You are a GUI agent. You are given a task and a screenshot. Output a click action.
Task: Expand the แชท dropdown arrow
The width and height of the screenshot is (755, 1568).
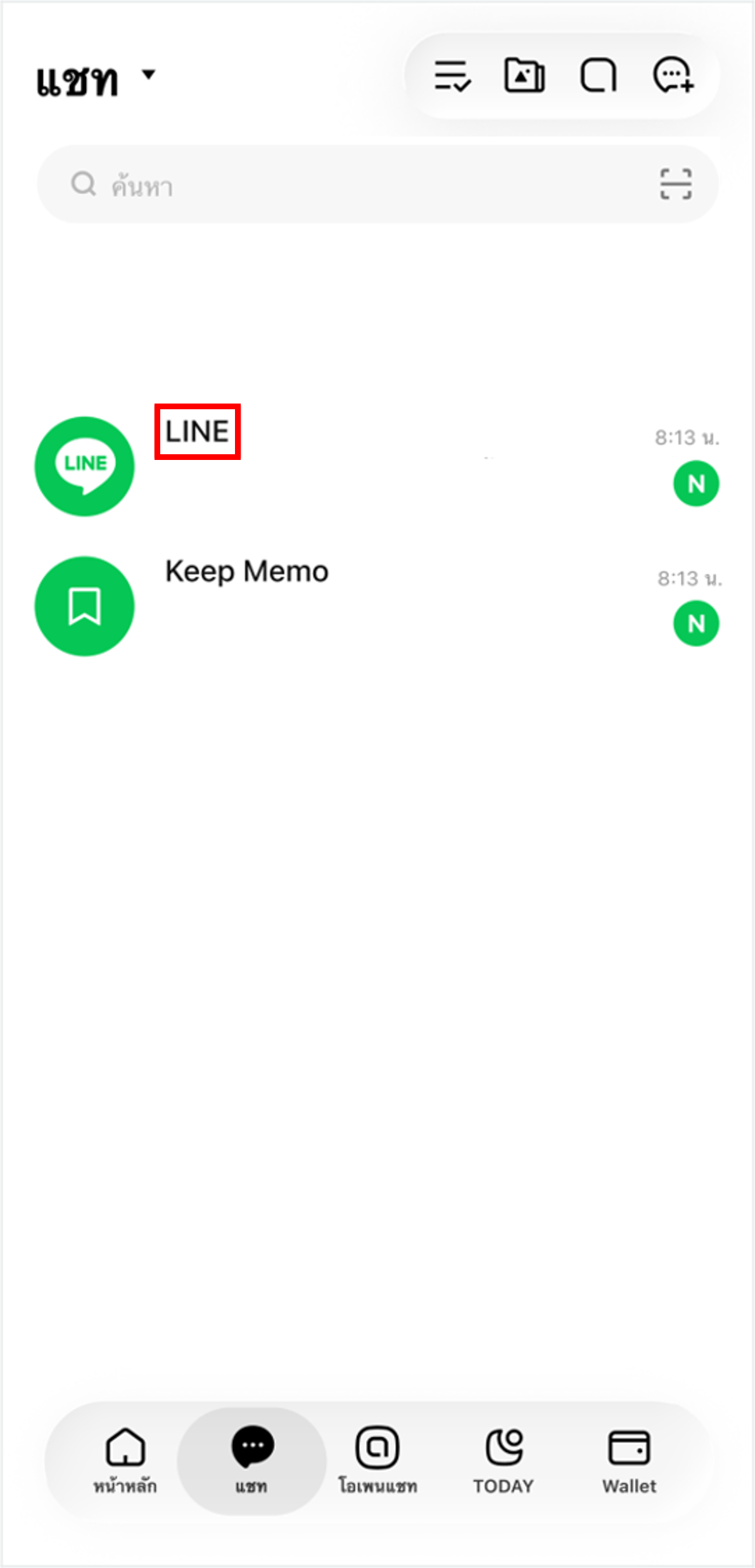[x=149, y=75]
